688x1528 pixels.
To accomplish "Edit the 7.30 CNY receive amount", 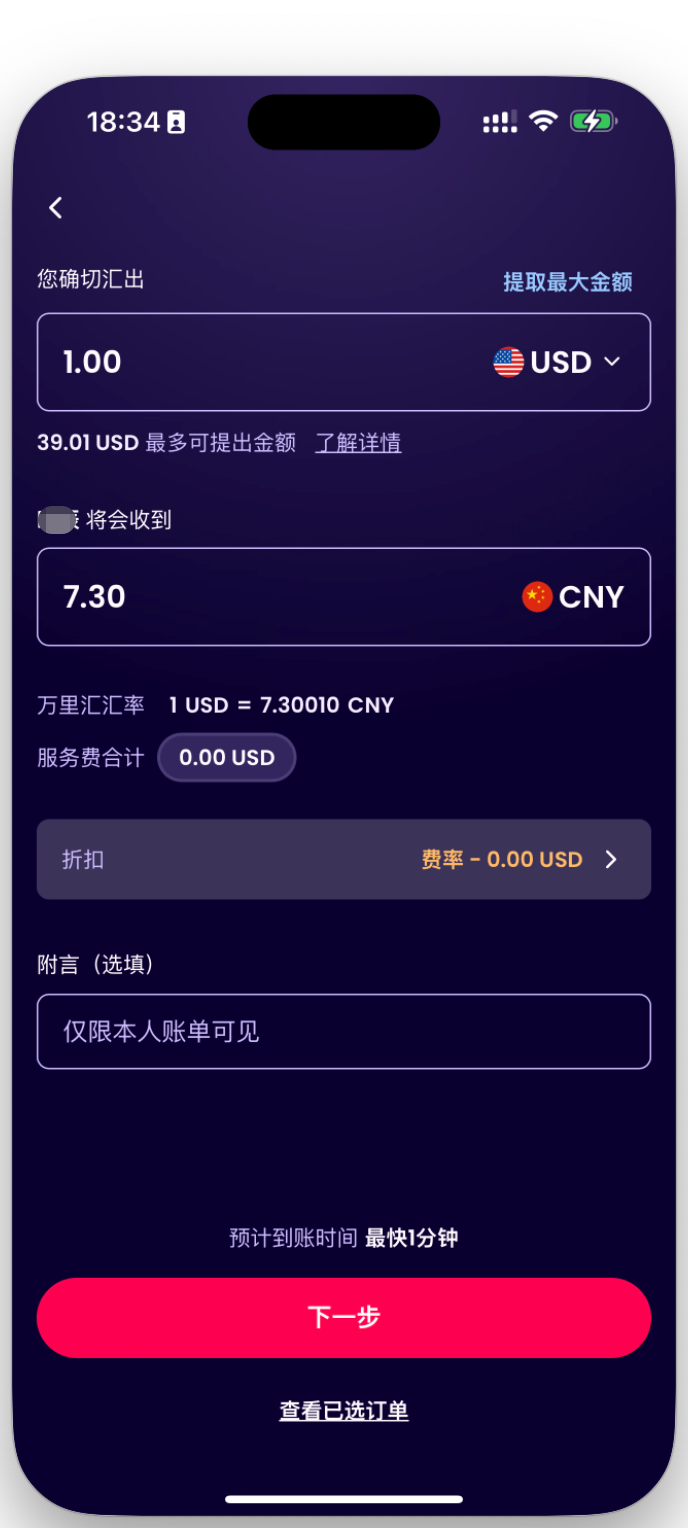I will (250, 597).
